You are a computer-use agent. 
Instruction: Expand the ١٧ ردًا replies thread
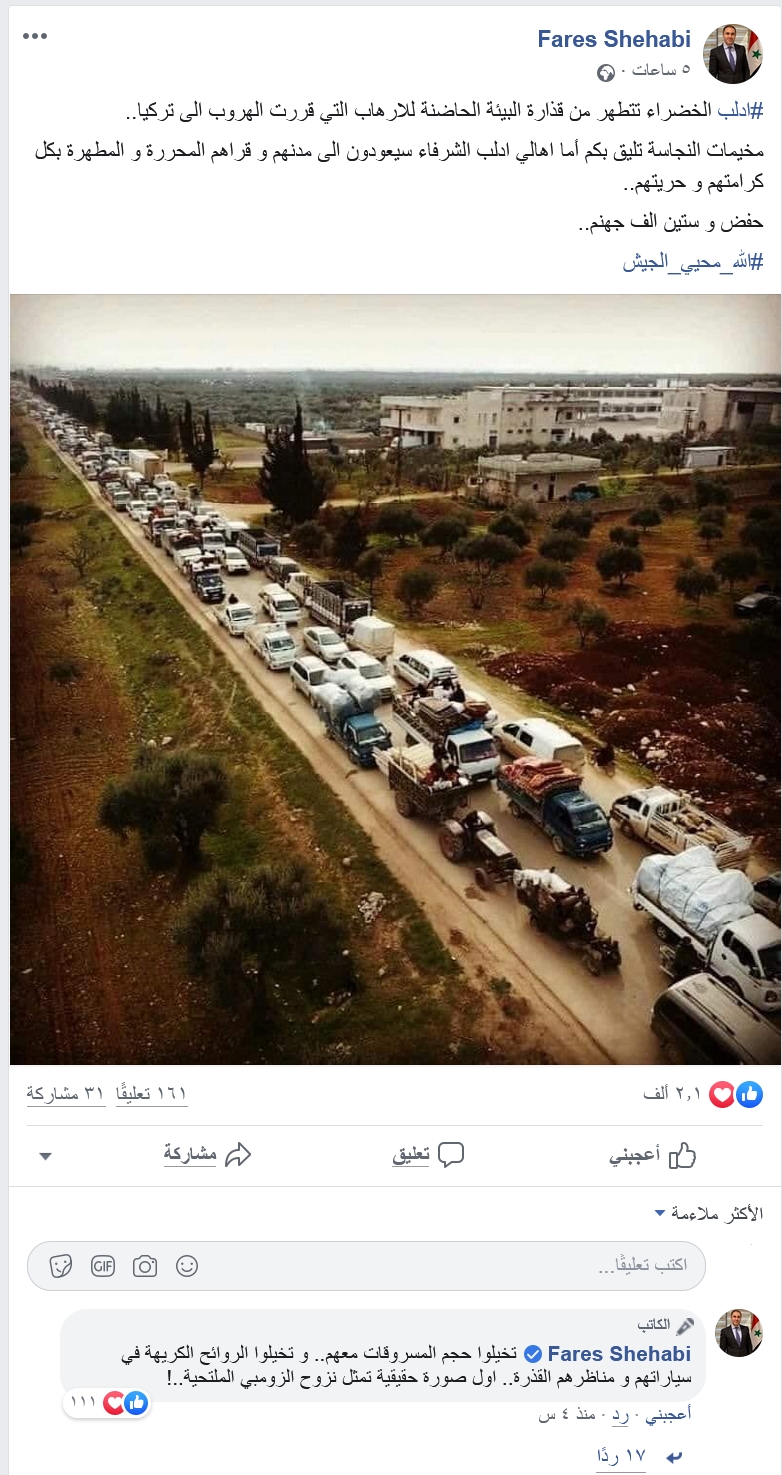tap(620, 1458)
